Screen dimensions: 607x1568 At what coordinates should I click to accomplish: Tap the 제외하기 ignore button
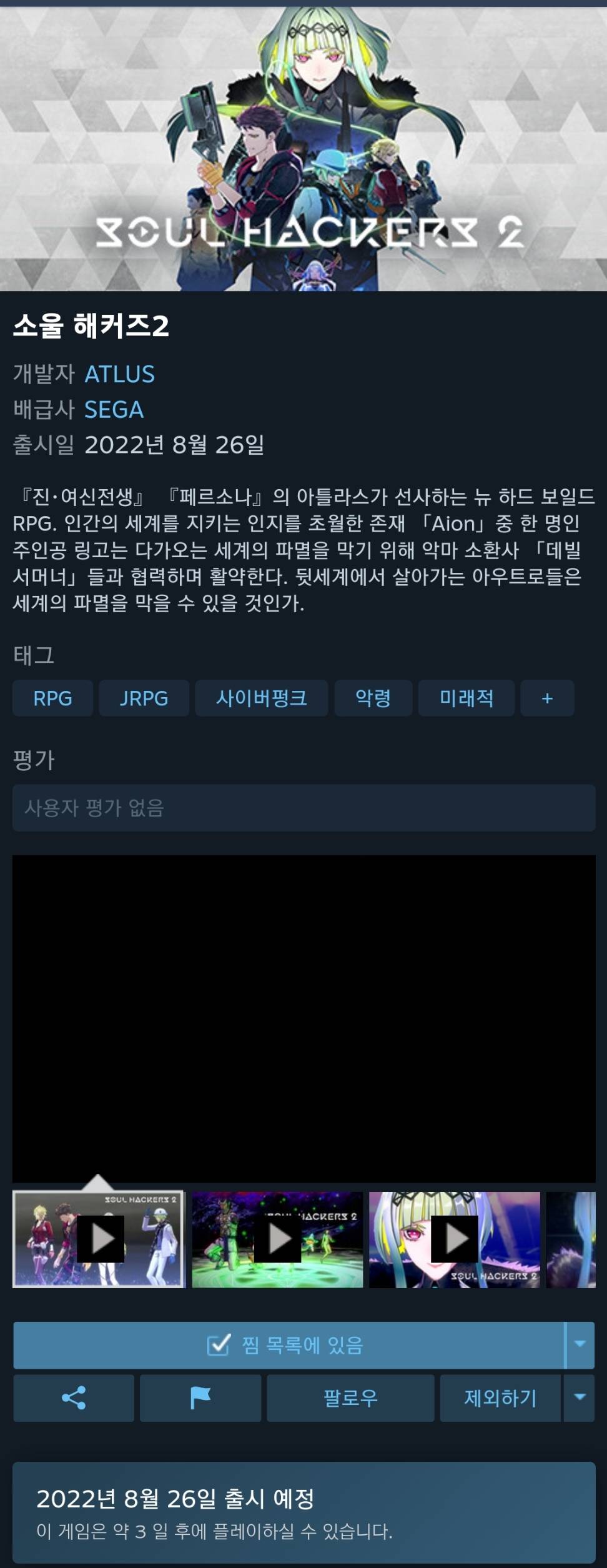(500, 1397)
